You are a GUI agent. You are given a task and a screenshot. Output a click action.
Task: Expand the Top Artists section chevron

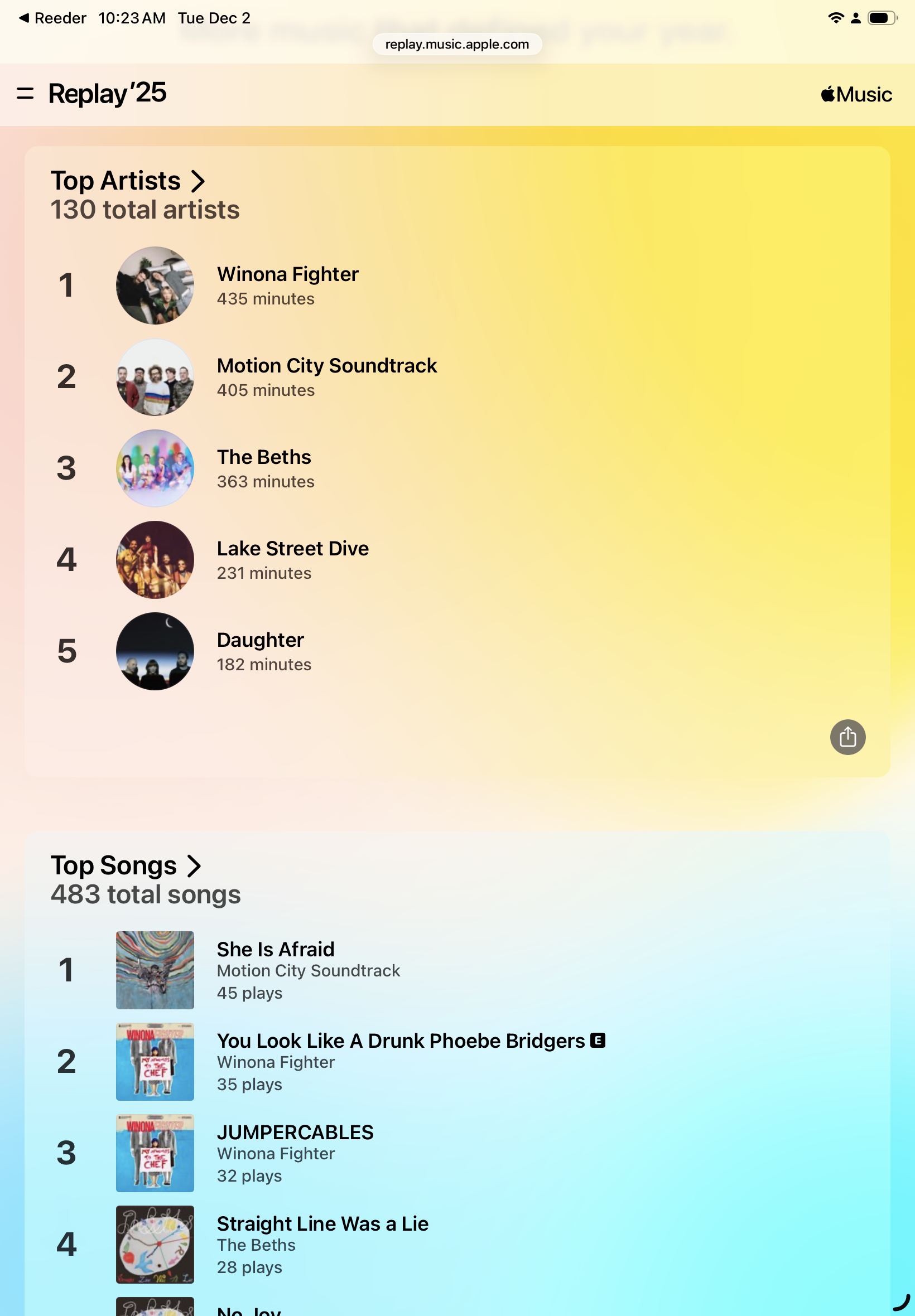(x=198, y=181)
